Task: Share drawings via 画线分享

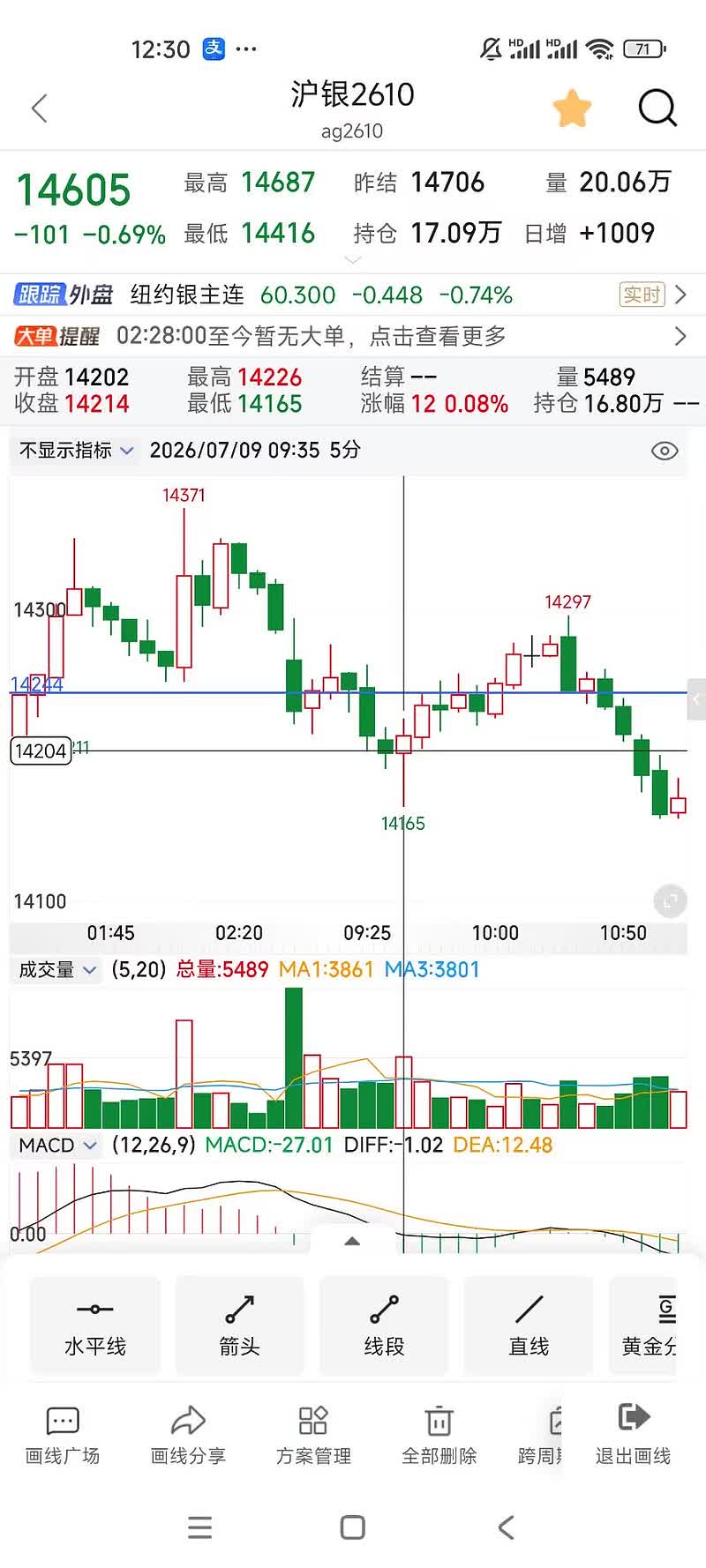Action: click(188, 1436)
